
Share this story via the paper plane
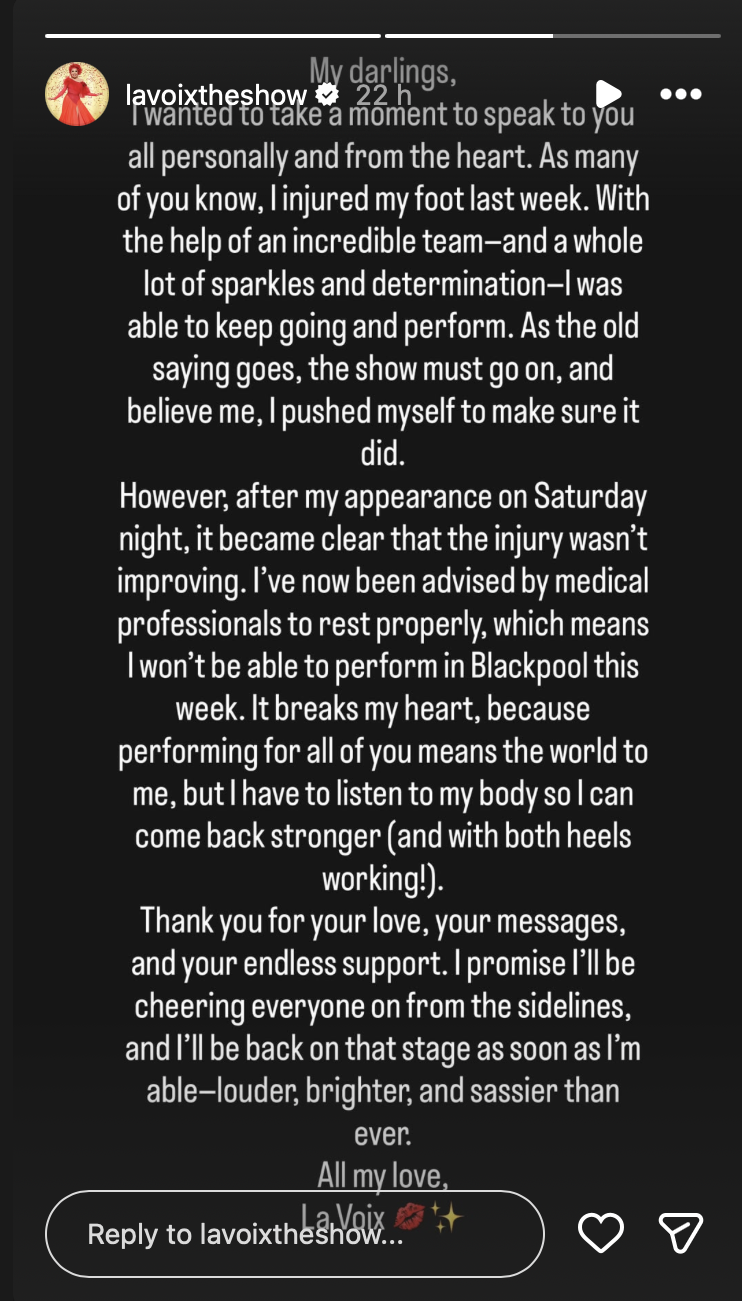click(x=681, y=1233)
